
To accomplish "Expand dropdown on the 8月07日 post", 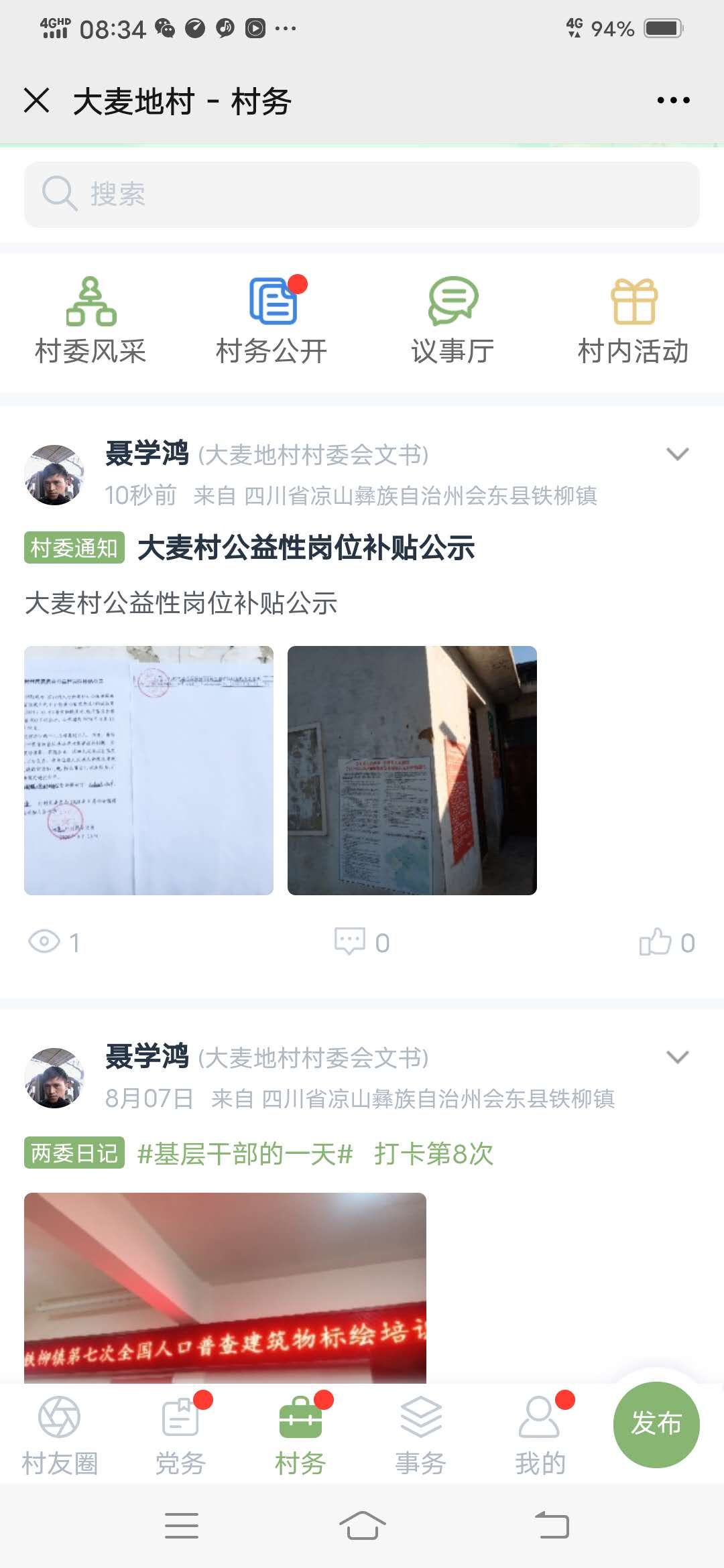I will [x=678, y=1057].
